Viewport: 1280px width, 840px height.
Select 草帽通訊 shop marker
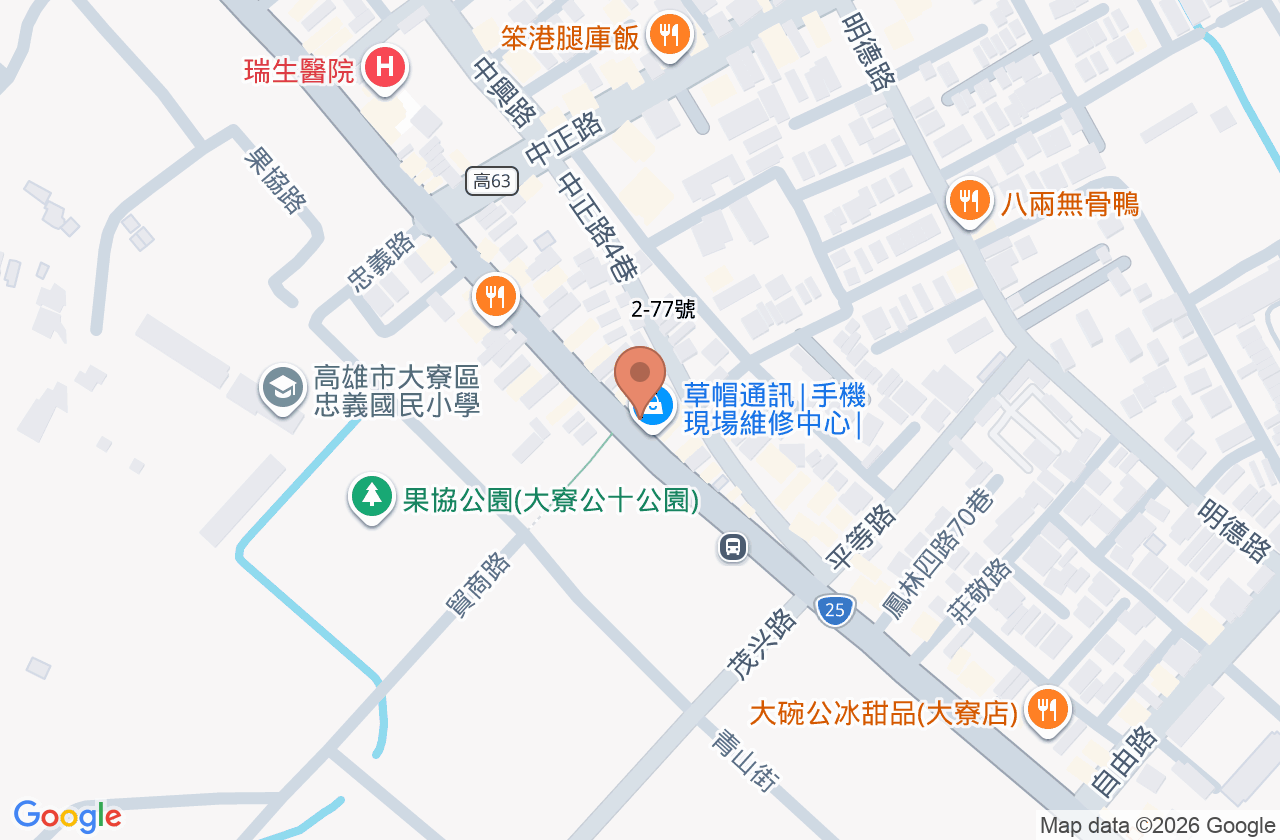(x=653, y=408)
